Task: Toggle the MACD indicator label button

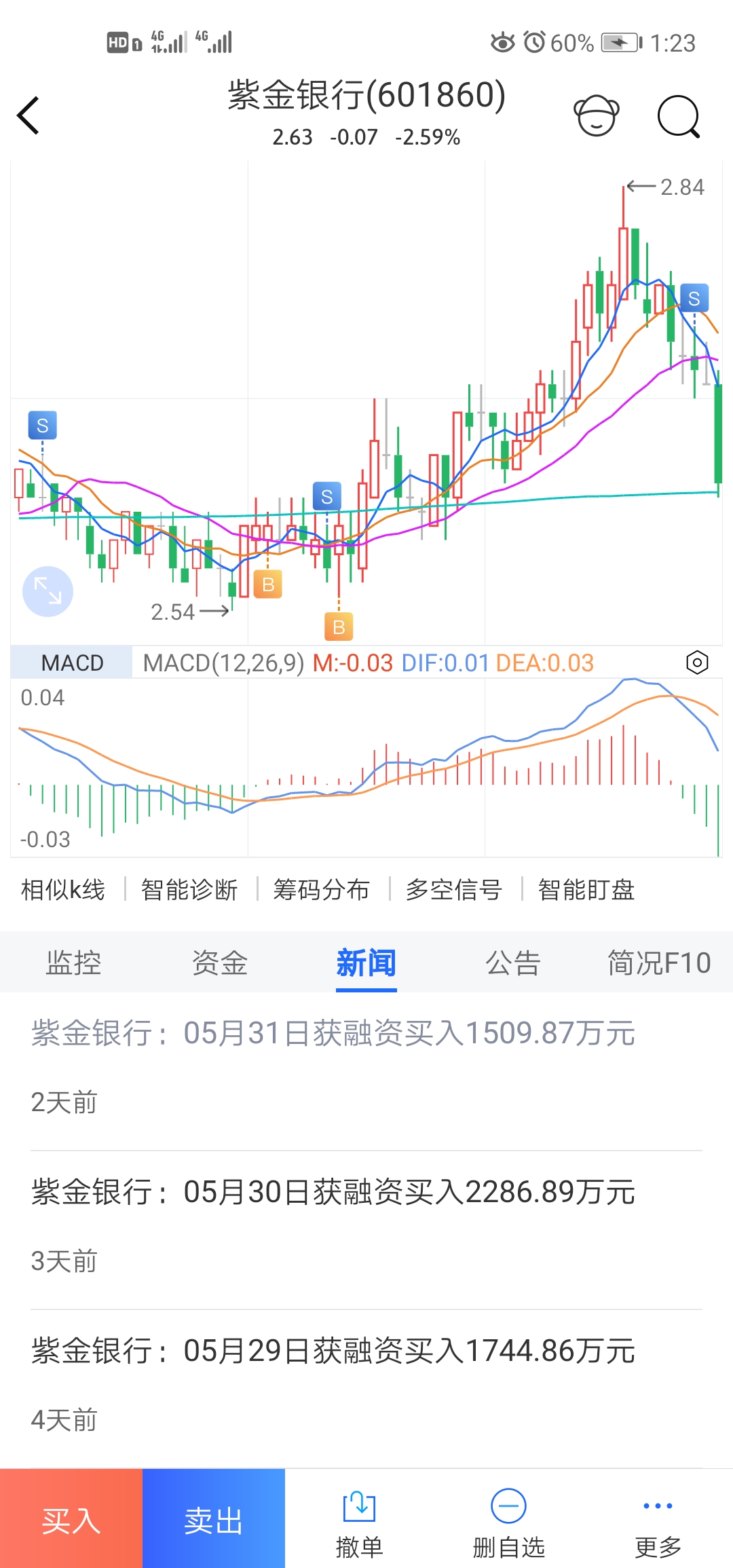Action: tap(71, 662)
